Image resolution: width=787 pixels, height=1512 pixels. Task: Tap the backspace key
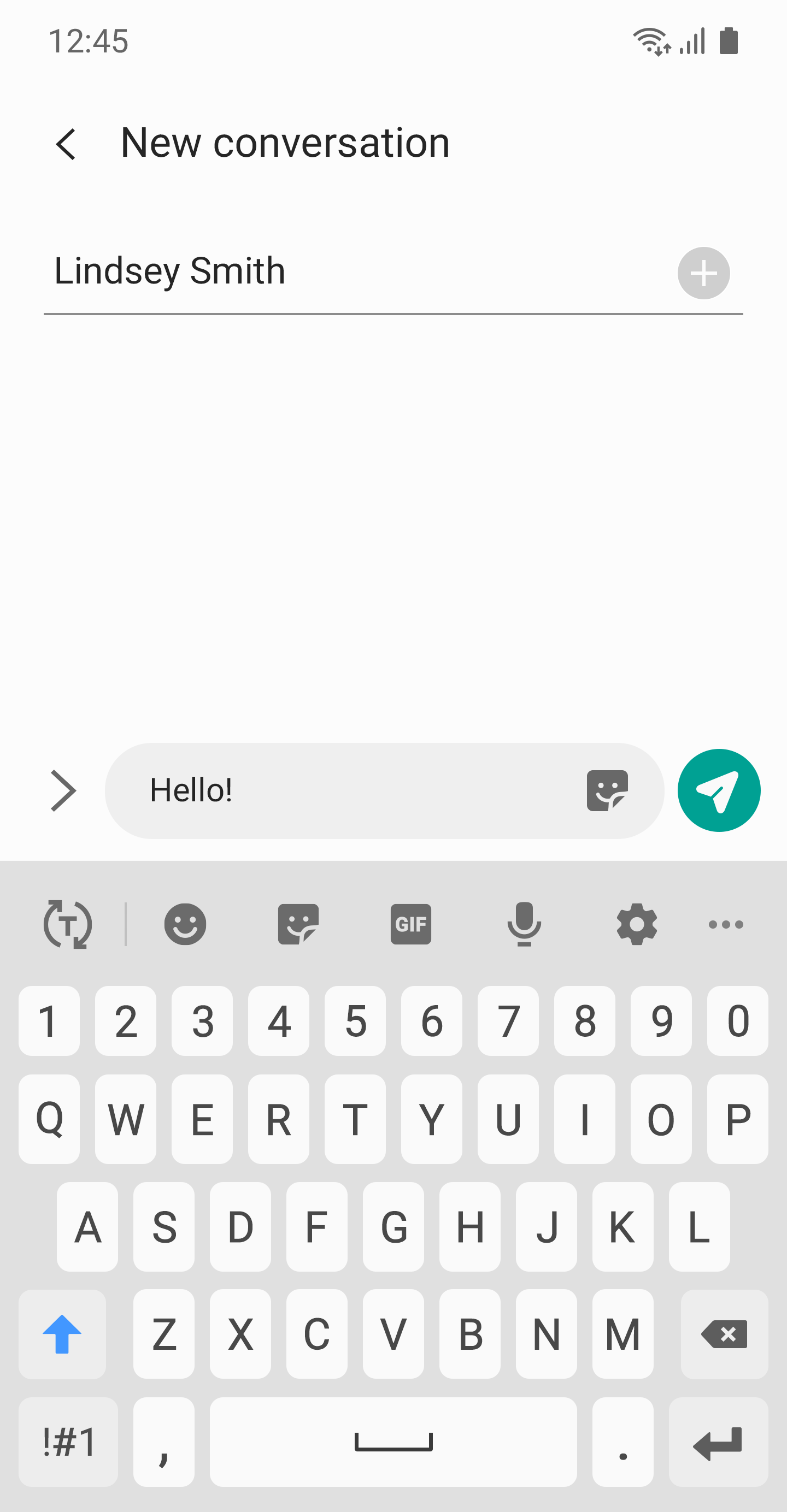point(724,1334)
